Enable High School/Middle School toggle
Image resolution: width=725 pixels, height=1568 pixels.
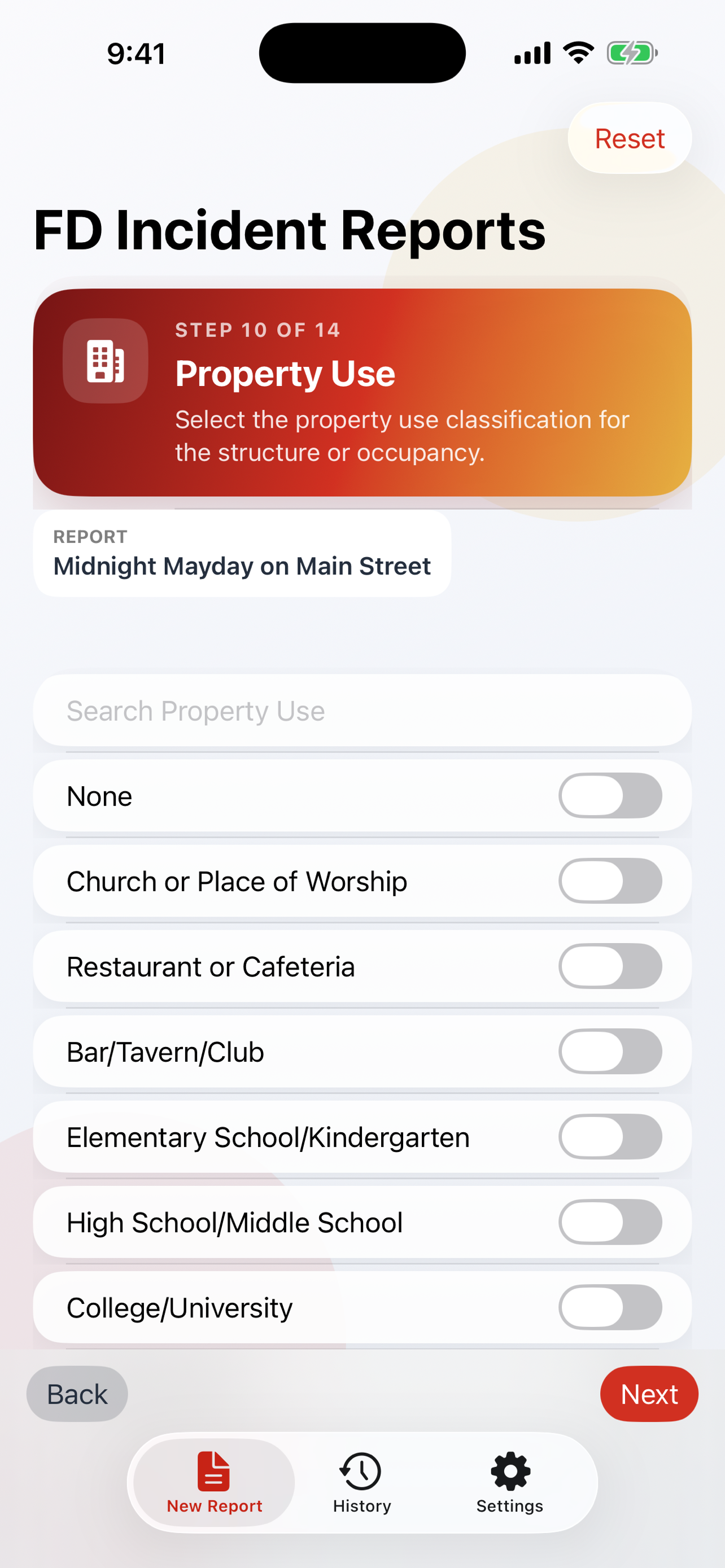610,1222
